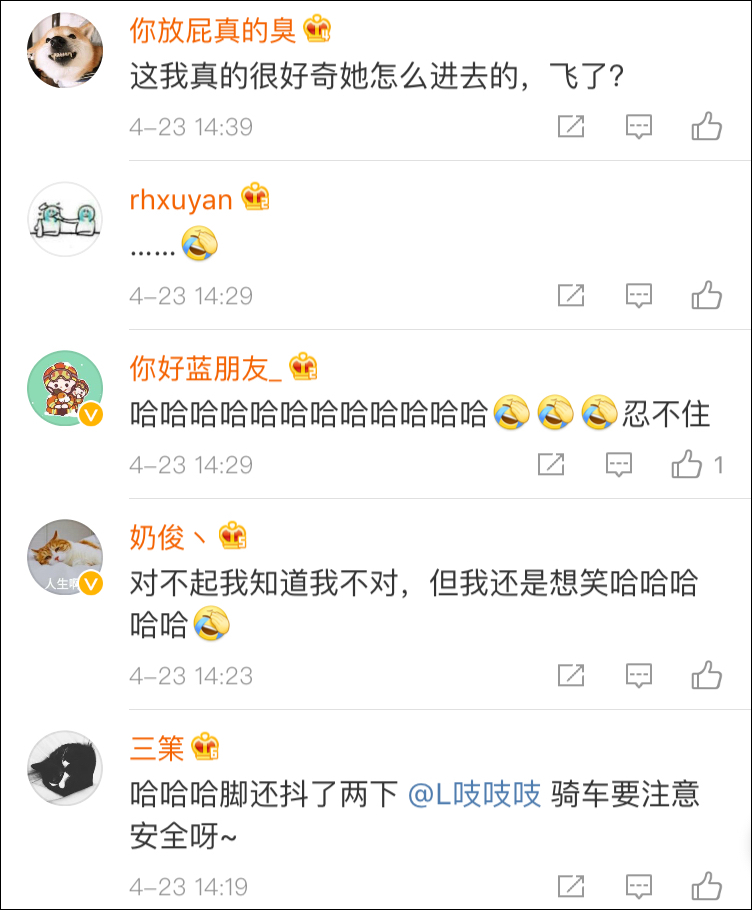
Task: Like 奶俊丶's comment
Action: click(707, 675)
